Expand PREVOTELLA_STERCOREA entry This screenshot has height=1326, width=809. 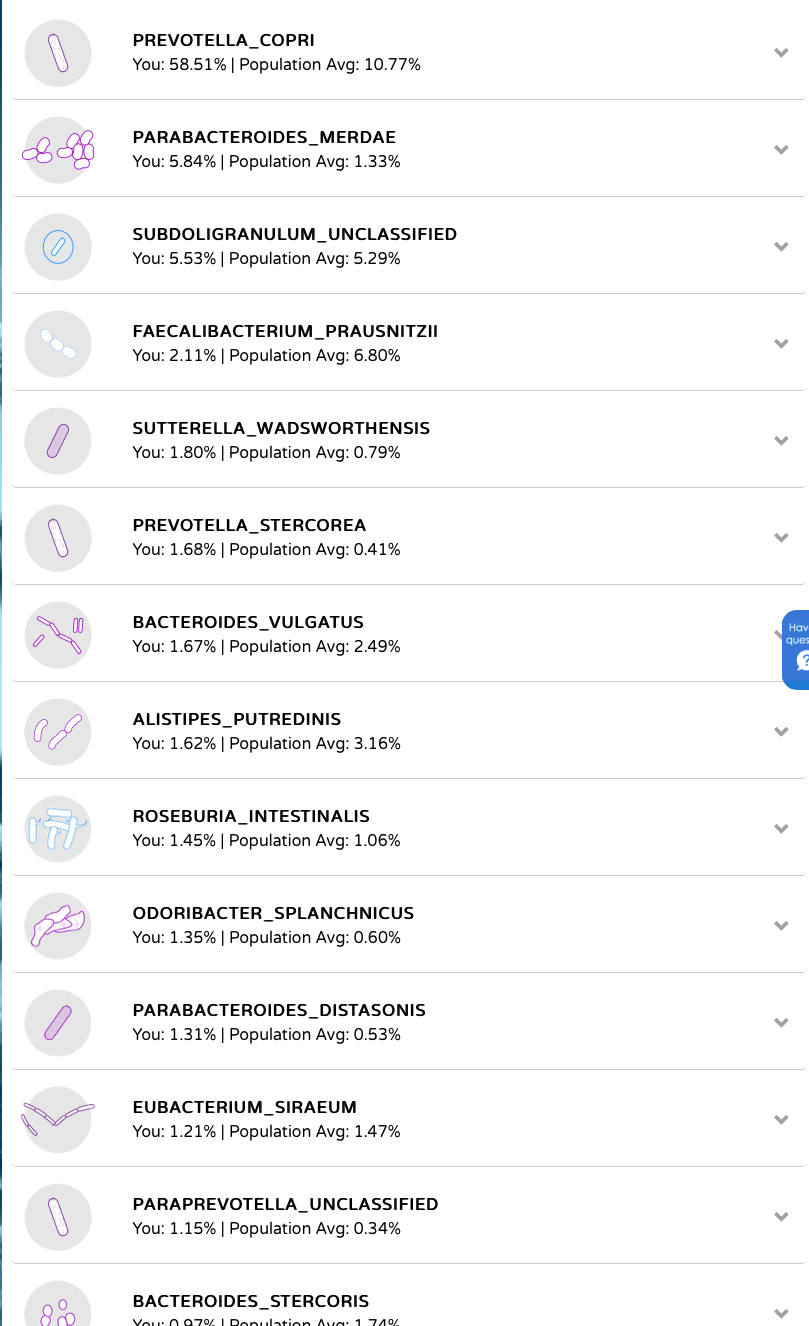coord(408,537)
